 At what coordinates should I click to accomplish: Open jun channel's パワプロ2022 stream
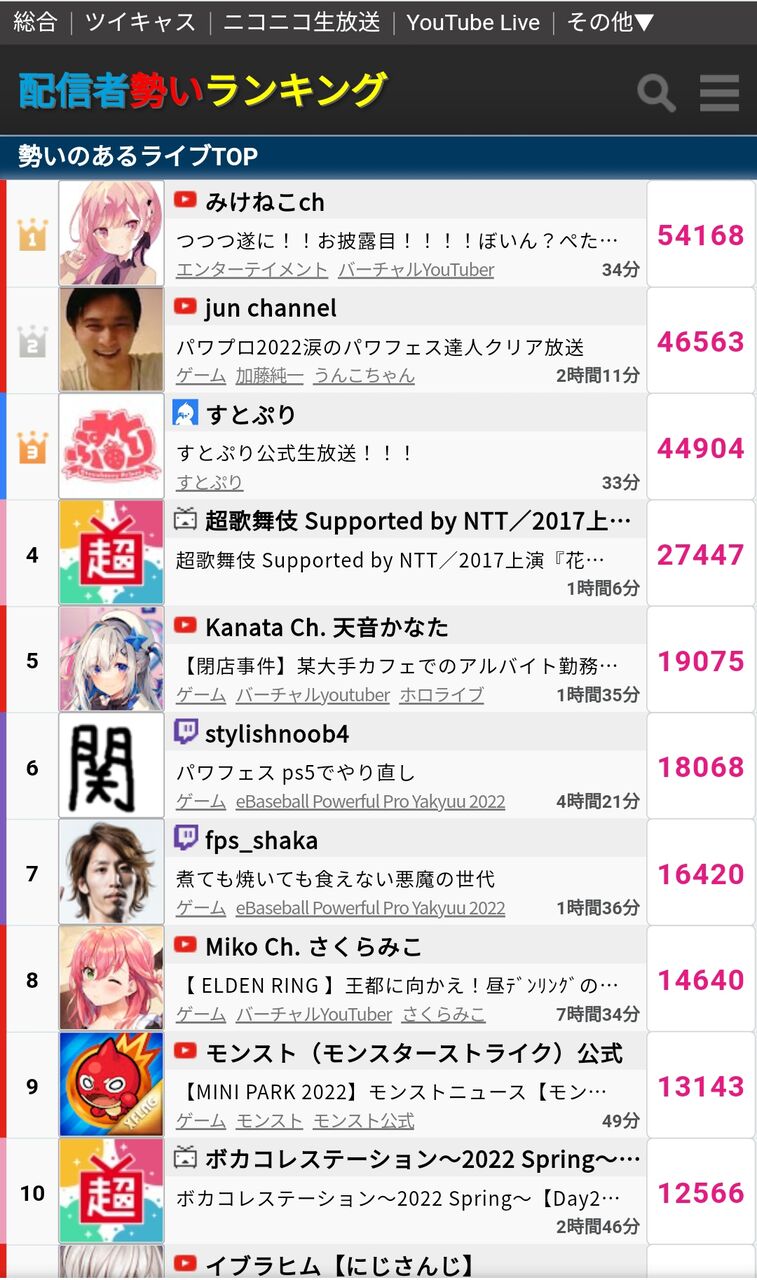(x=378, y=340)
